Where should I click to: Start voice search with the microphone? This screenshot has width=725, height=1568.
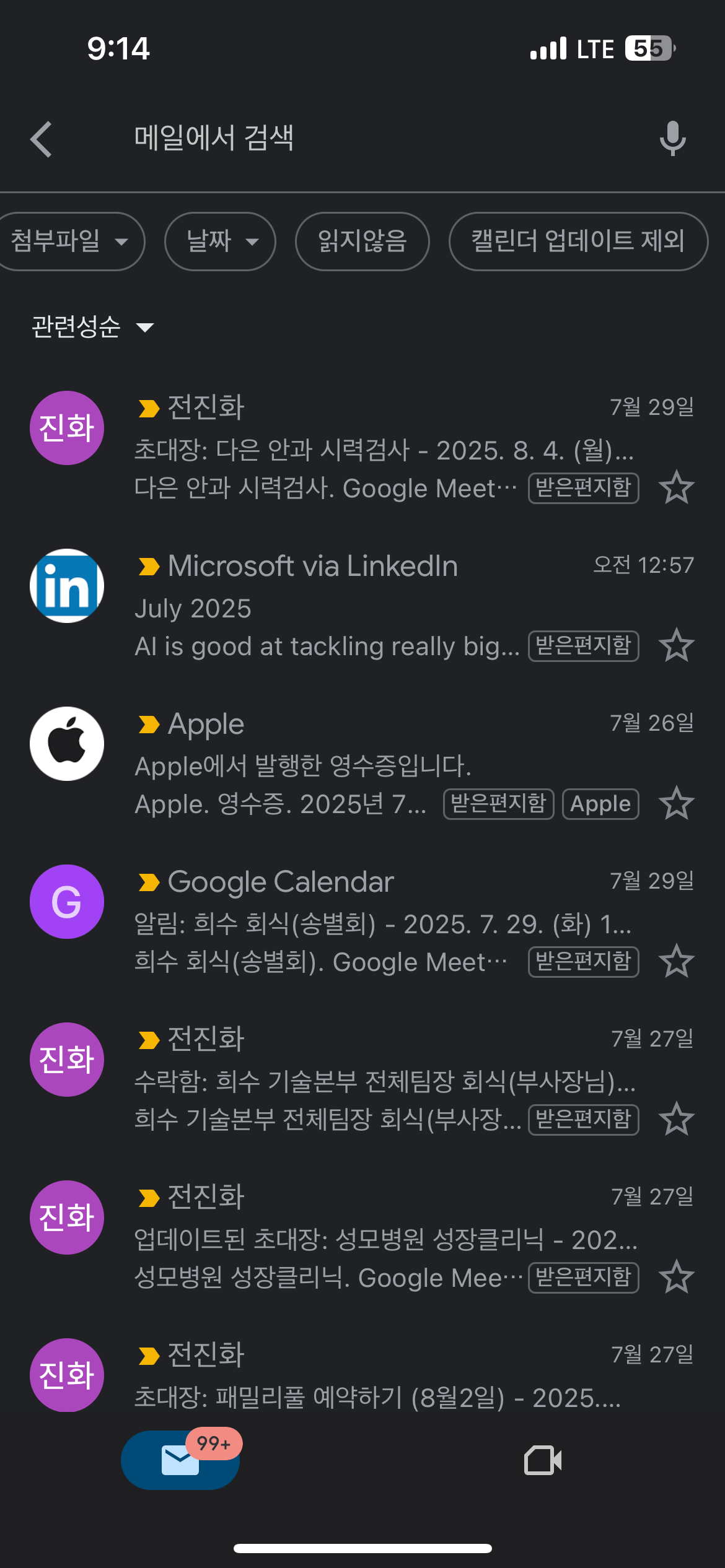(x=673, y=138)
